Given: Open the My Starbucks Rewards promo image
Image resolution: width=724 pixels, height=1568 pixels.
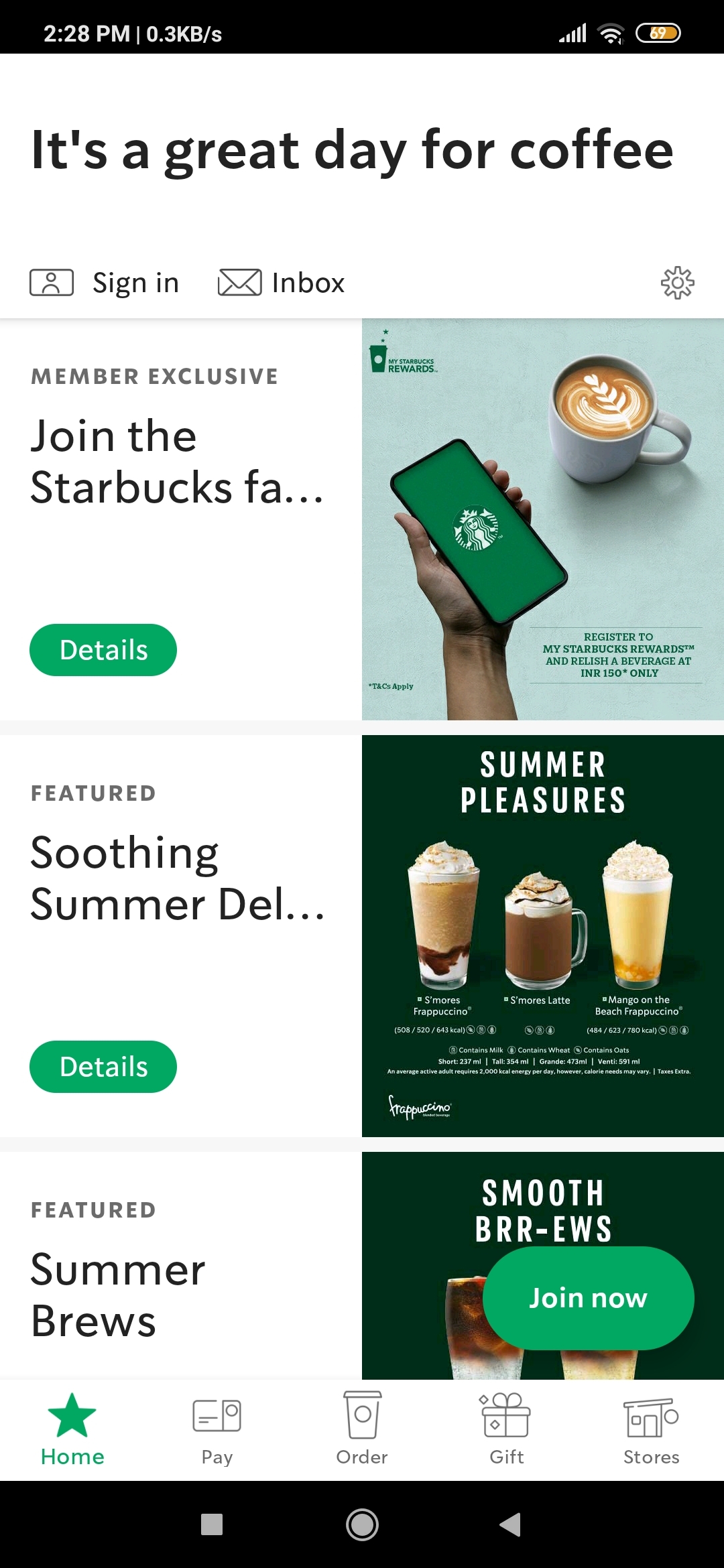Looking at the screenshot, I should tap(543, 519).
